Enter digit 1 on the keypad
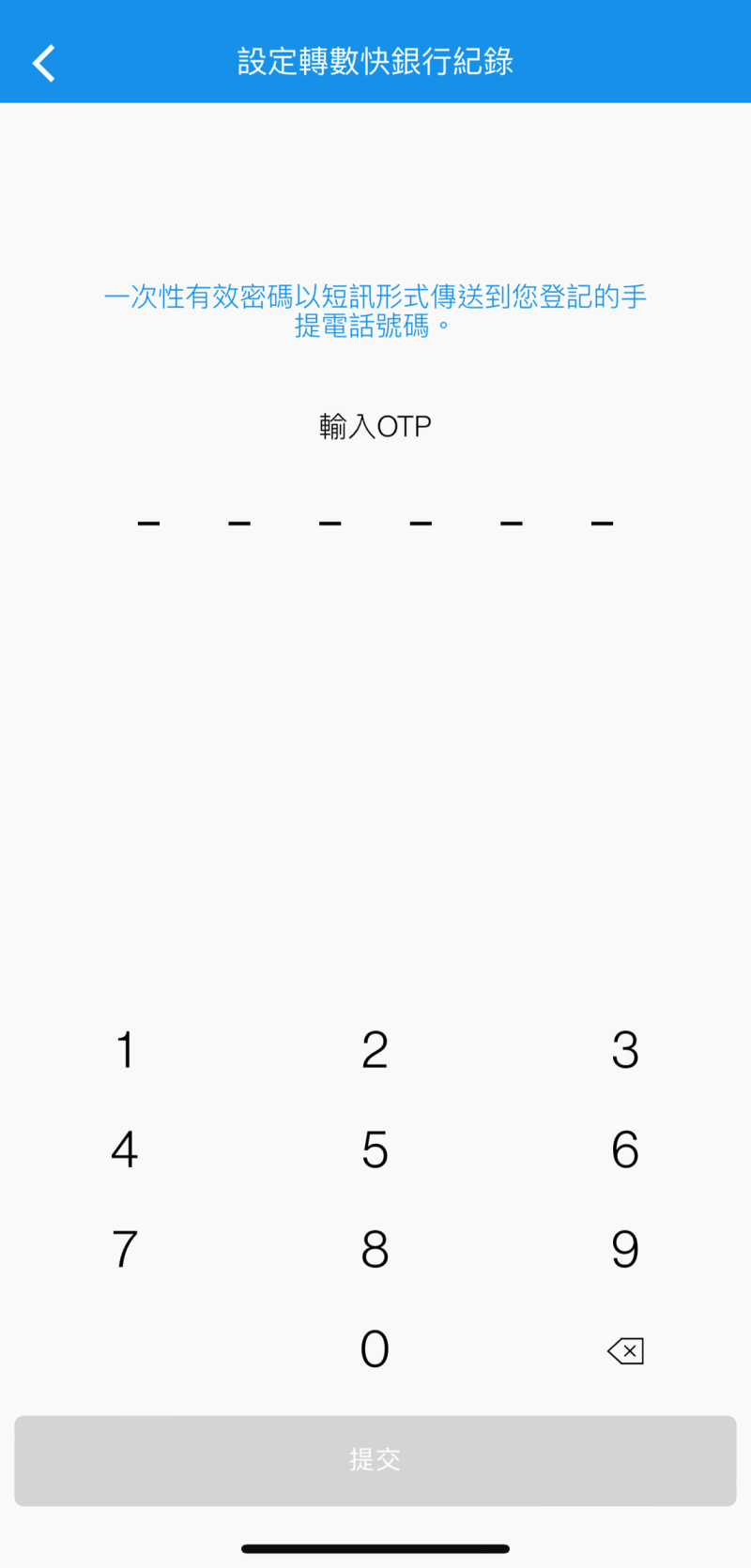Image resolution: width=751 pixels, height=1568 pixels. pos(125,1050)
